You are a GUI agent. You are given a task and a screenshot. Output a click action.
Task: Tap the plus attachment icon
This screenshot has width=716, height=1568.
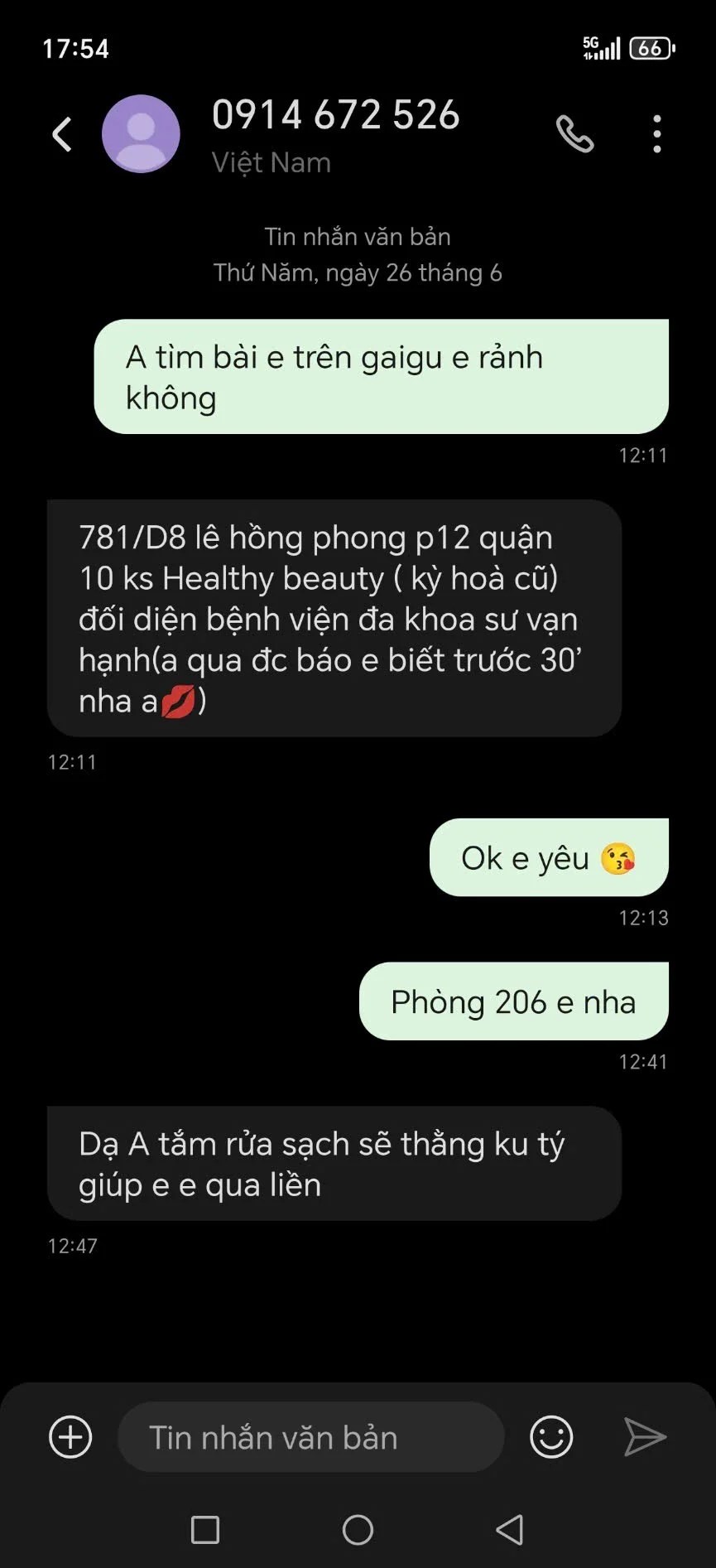[x=70, y=1437]
